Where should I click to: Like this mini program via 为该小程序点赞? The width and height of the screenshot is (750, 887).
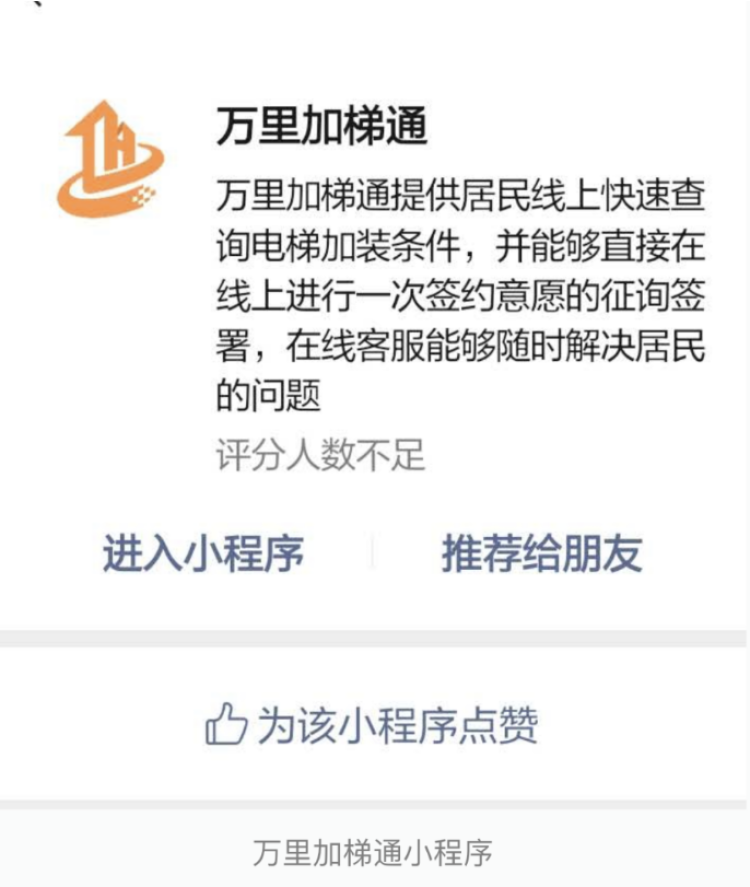(x=372, y=725)
